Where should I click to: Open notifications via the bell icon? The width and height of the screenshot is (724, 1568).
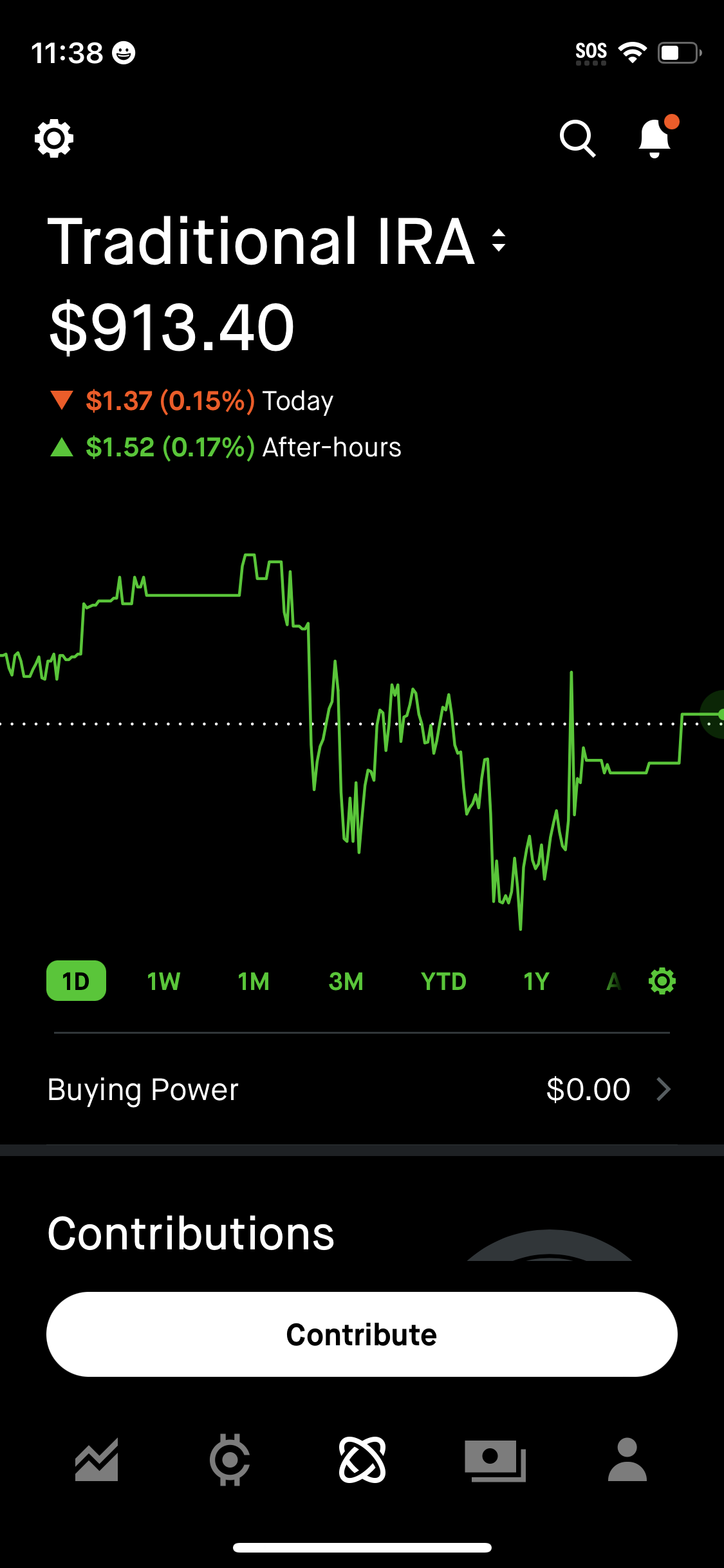click(x=654, y=139)
